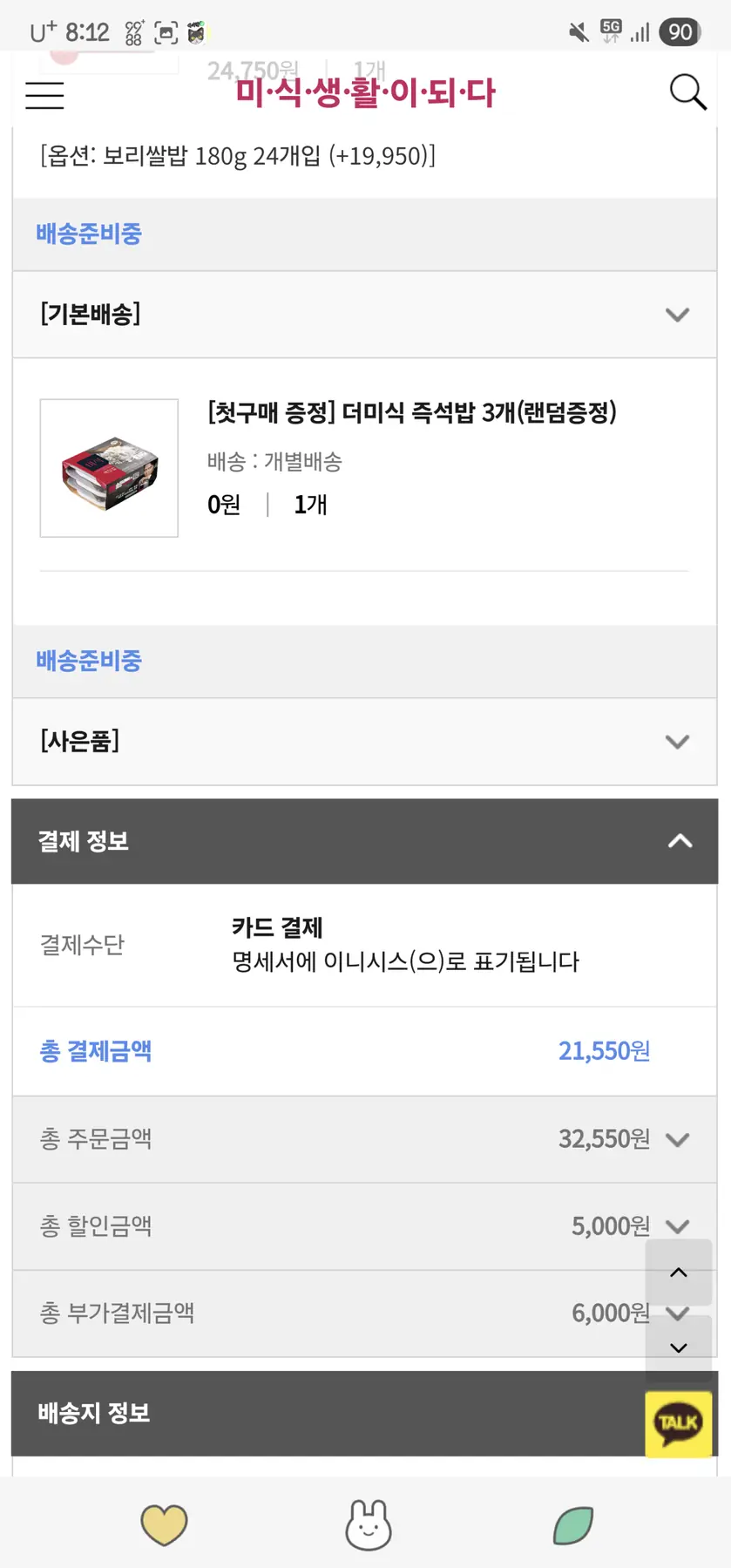Collapse the 결제 정보 section
Screen dimensions: 731x1568
pyautogui.click(x=679, y=841)
